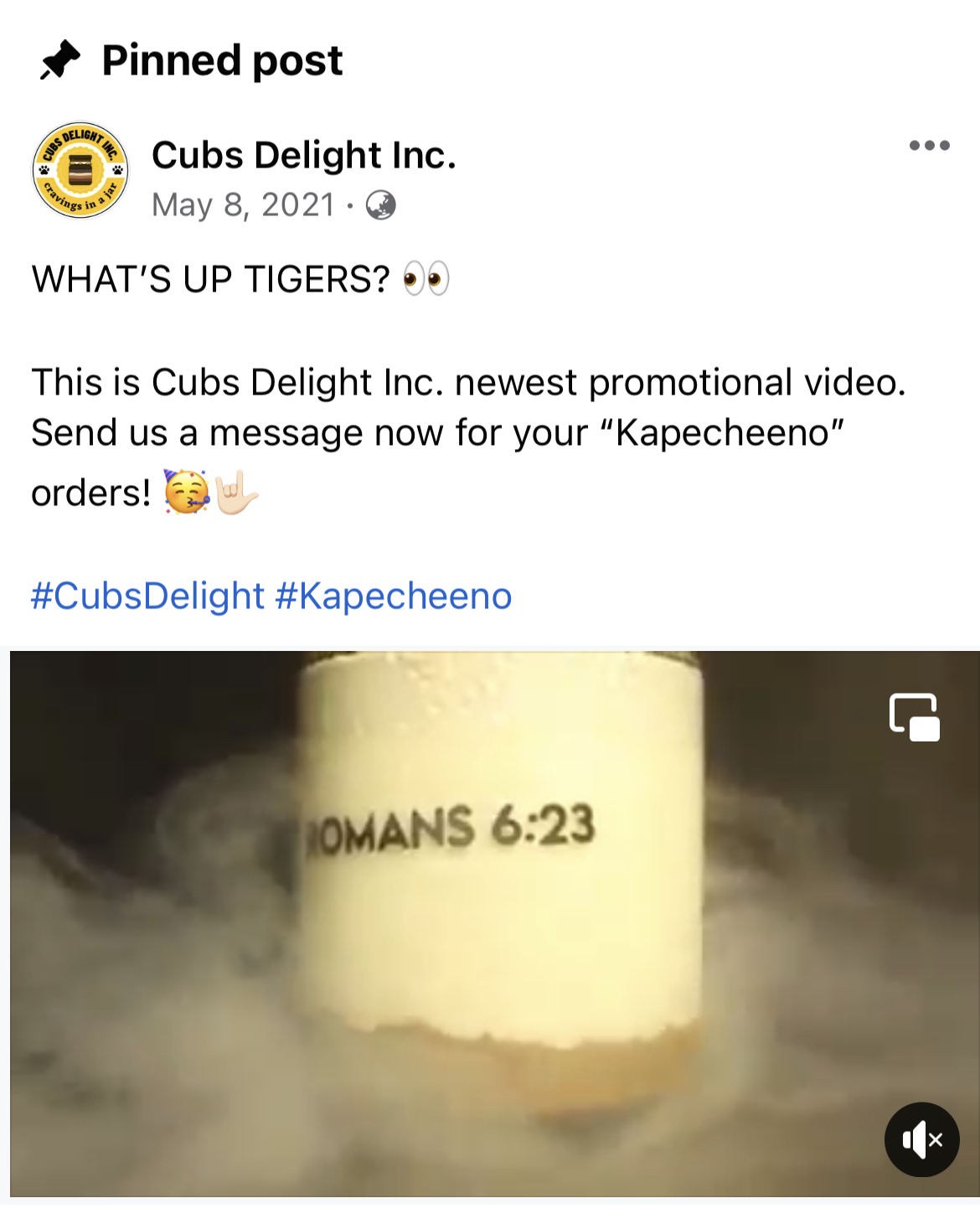This screenshot has height=1224, width=980.
Task: Open the #CubsDelight hashtag
Action: click(x=147, y=597)
